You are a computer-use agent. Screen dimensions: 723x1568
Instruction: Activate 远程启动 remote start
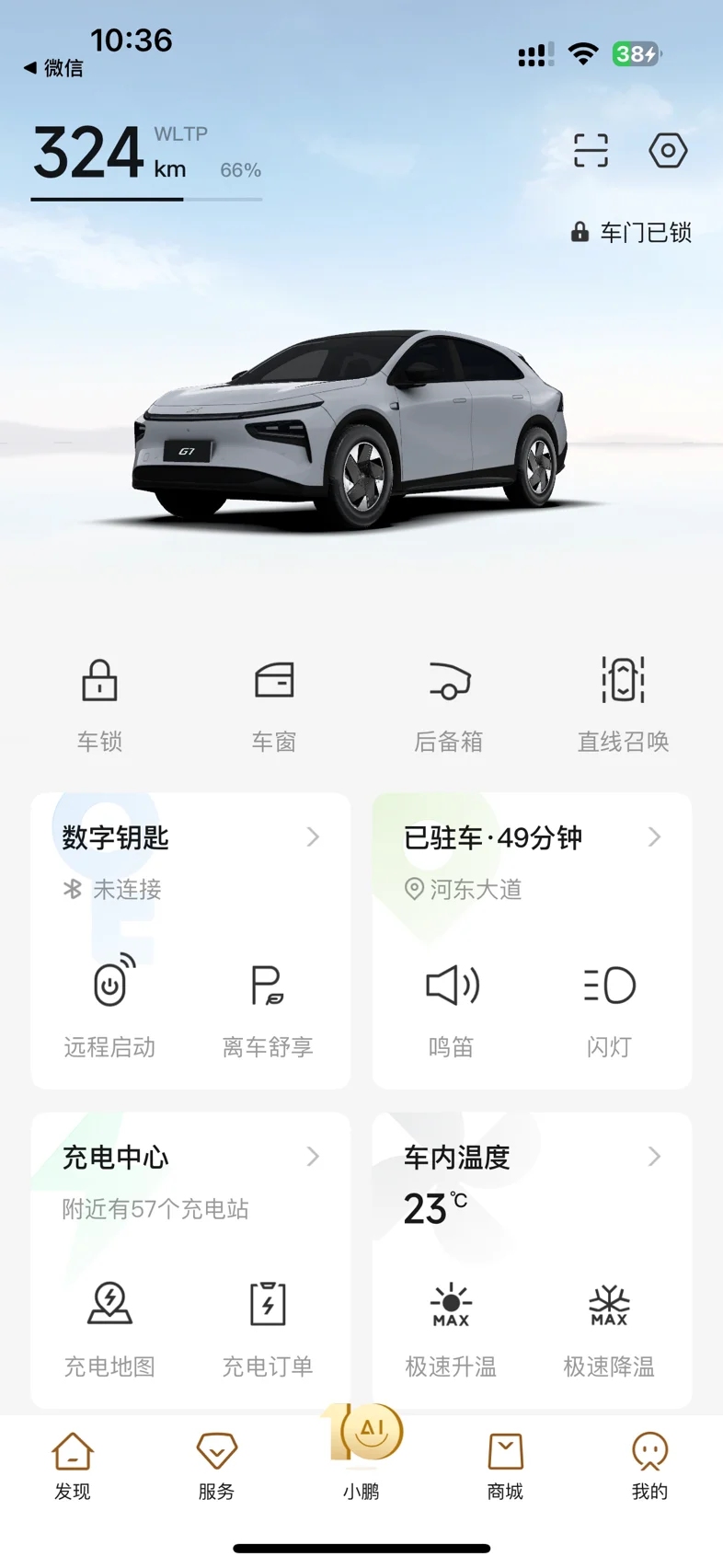click(x=110, y=1005)
